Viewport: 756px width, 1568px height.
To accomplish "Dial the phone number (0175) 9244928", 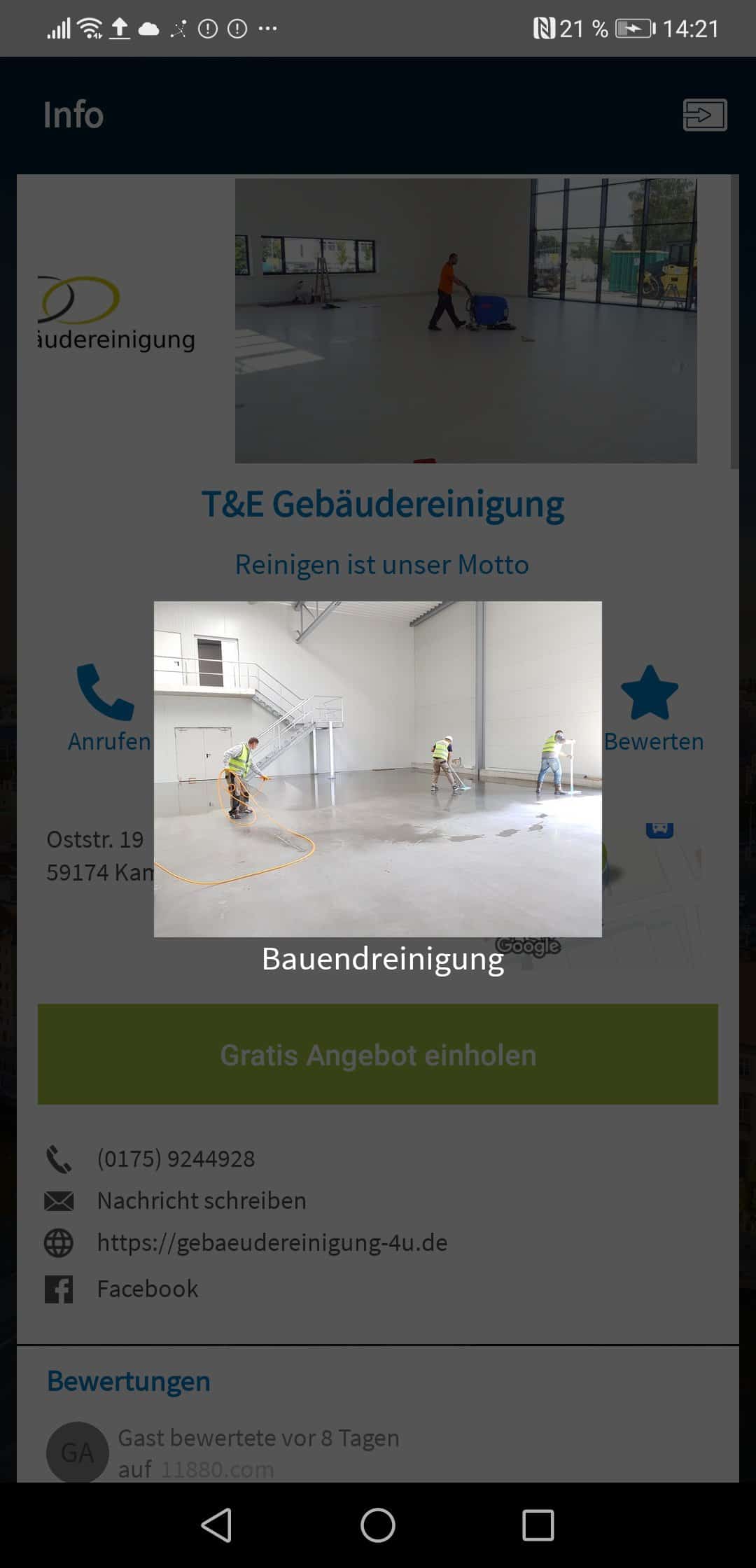I will pyautogui.click(x=176, y=1158).
